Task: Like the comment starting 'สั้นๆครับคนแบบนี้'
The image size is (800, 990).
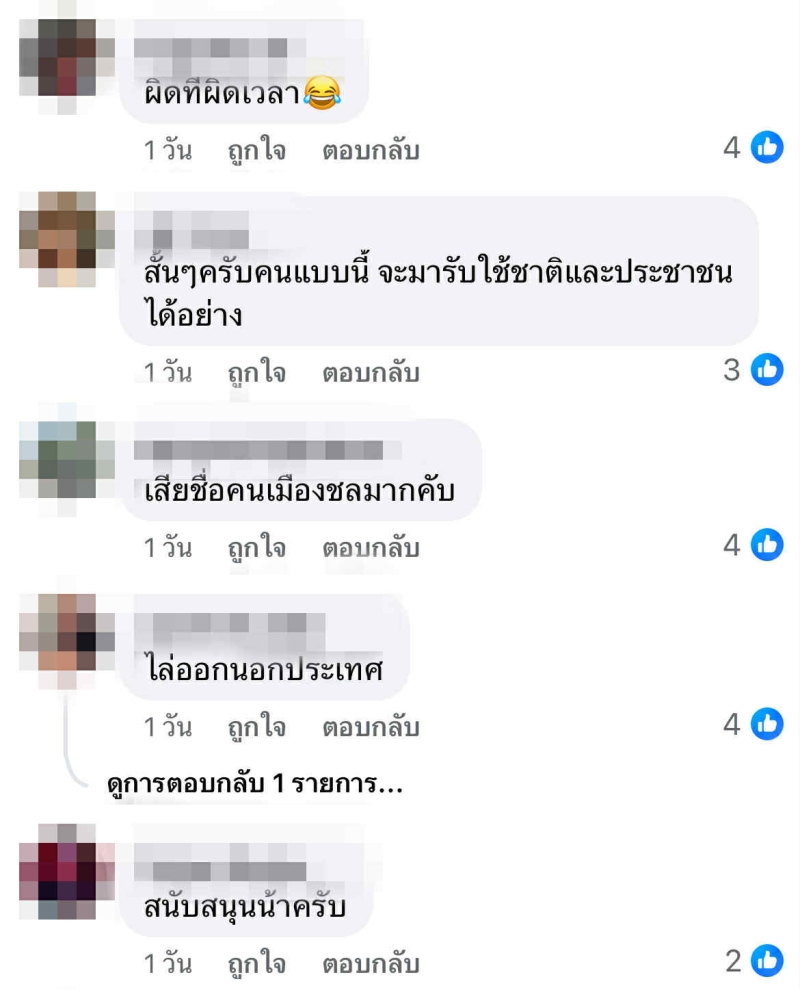Action: pyautogui.click(x=256, y=373)
